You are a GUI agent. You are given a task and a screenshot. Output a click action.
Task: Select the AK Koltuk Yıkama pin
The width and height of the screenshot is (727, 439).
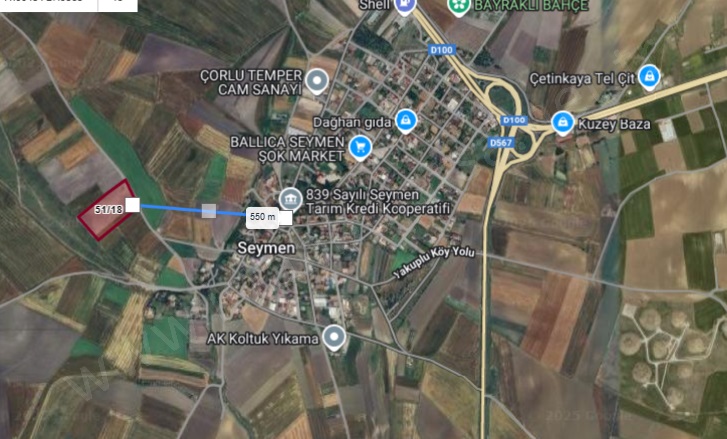point(335,338)
